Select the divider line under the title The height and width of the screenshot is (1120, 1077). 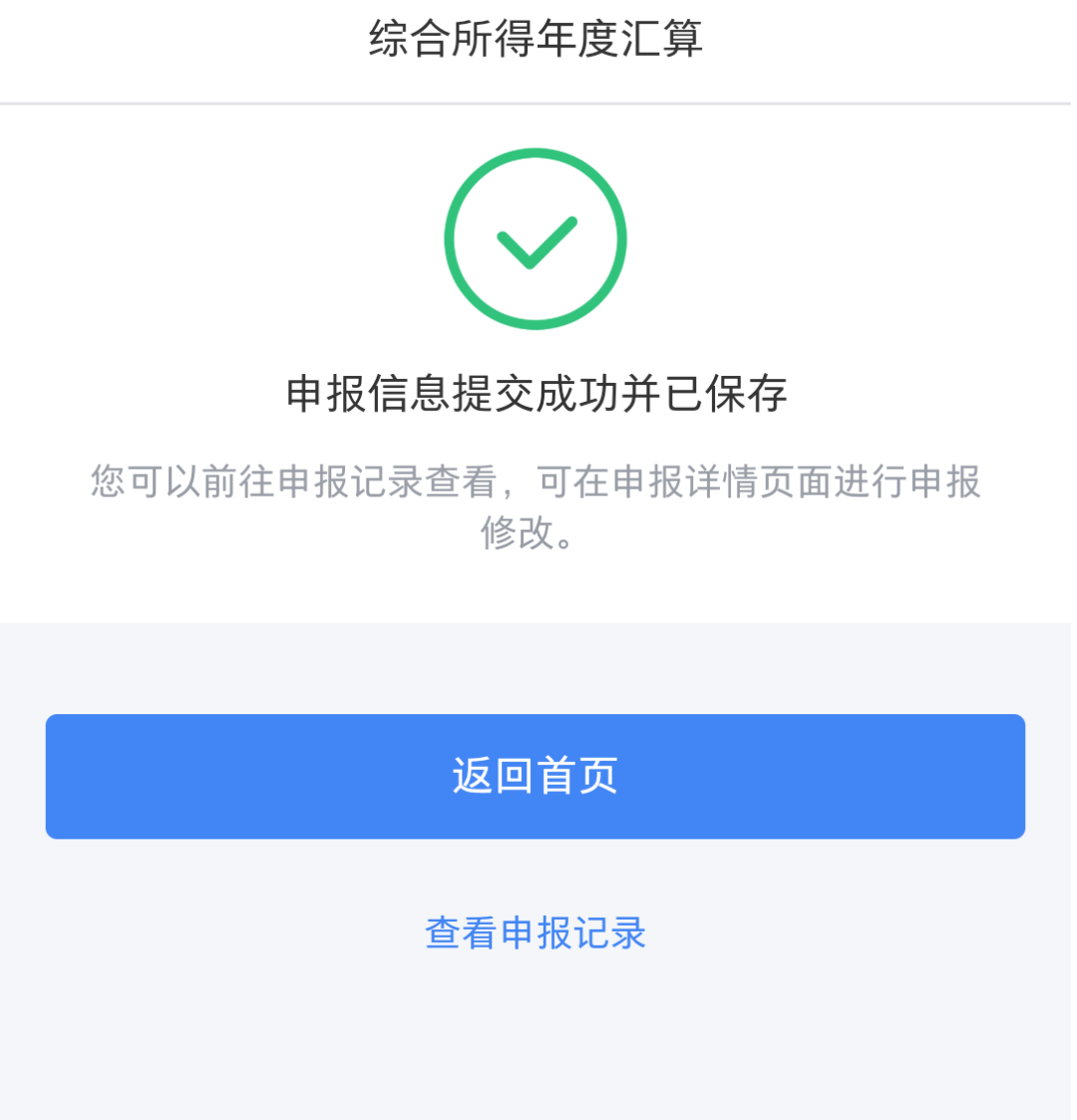click(x=538, y=100)
